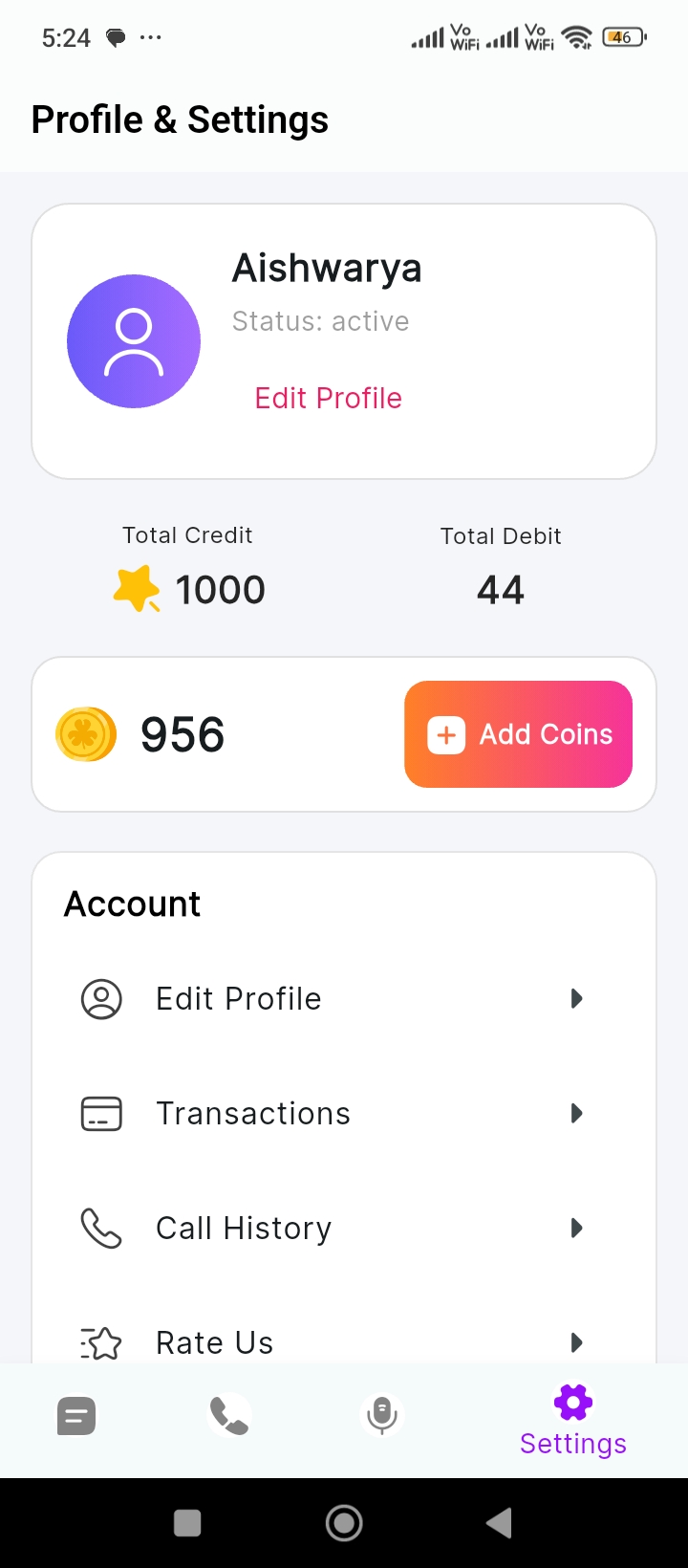
Task: Add coins to the wallet
Action: [518, 734]
